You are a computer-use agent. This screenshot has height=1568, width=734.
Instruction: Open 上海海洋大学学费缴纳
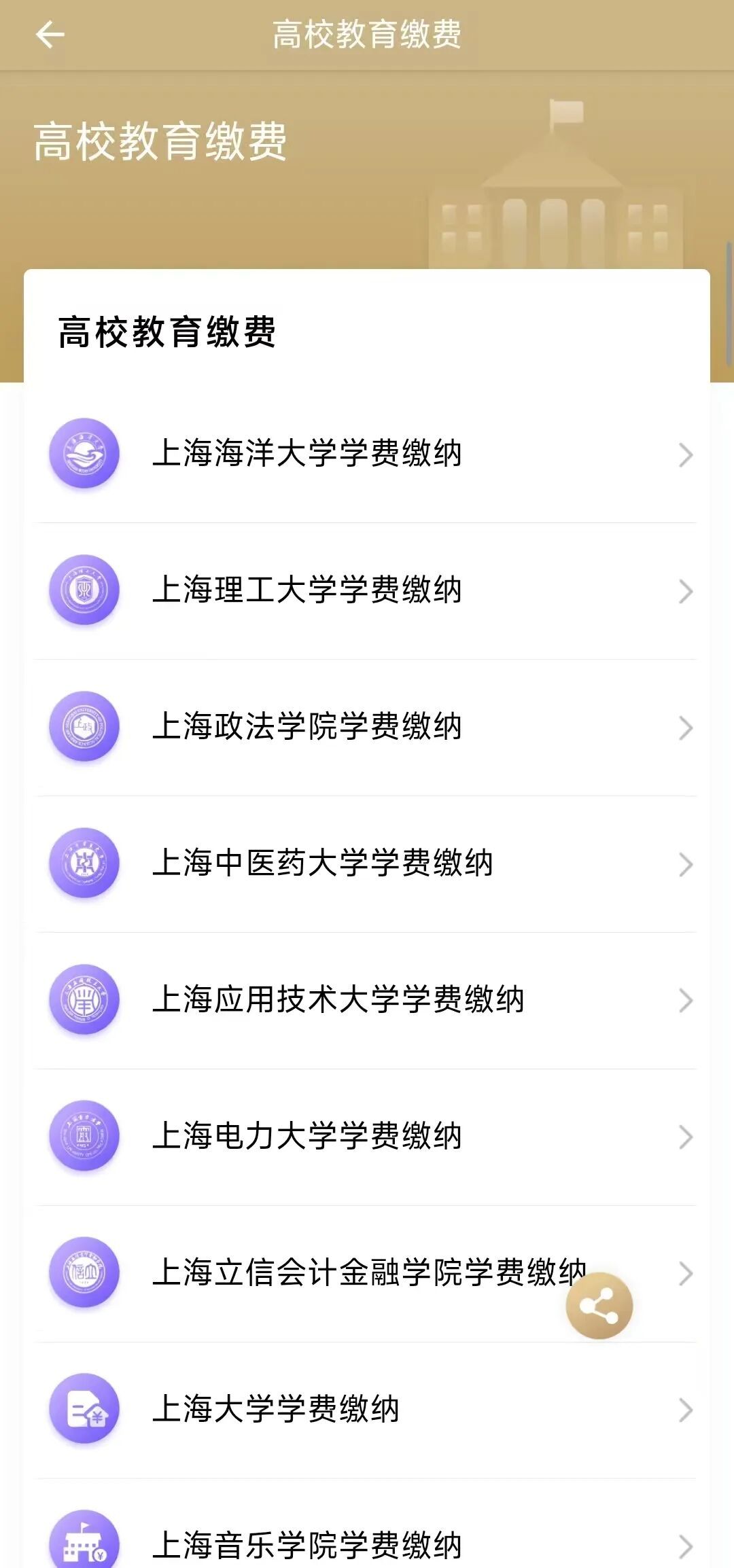307,454
